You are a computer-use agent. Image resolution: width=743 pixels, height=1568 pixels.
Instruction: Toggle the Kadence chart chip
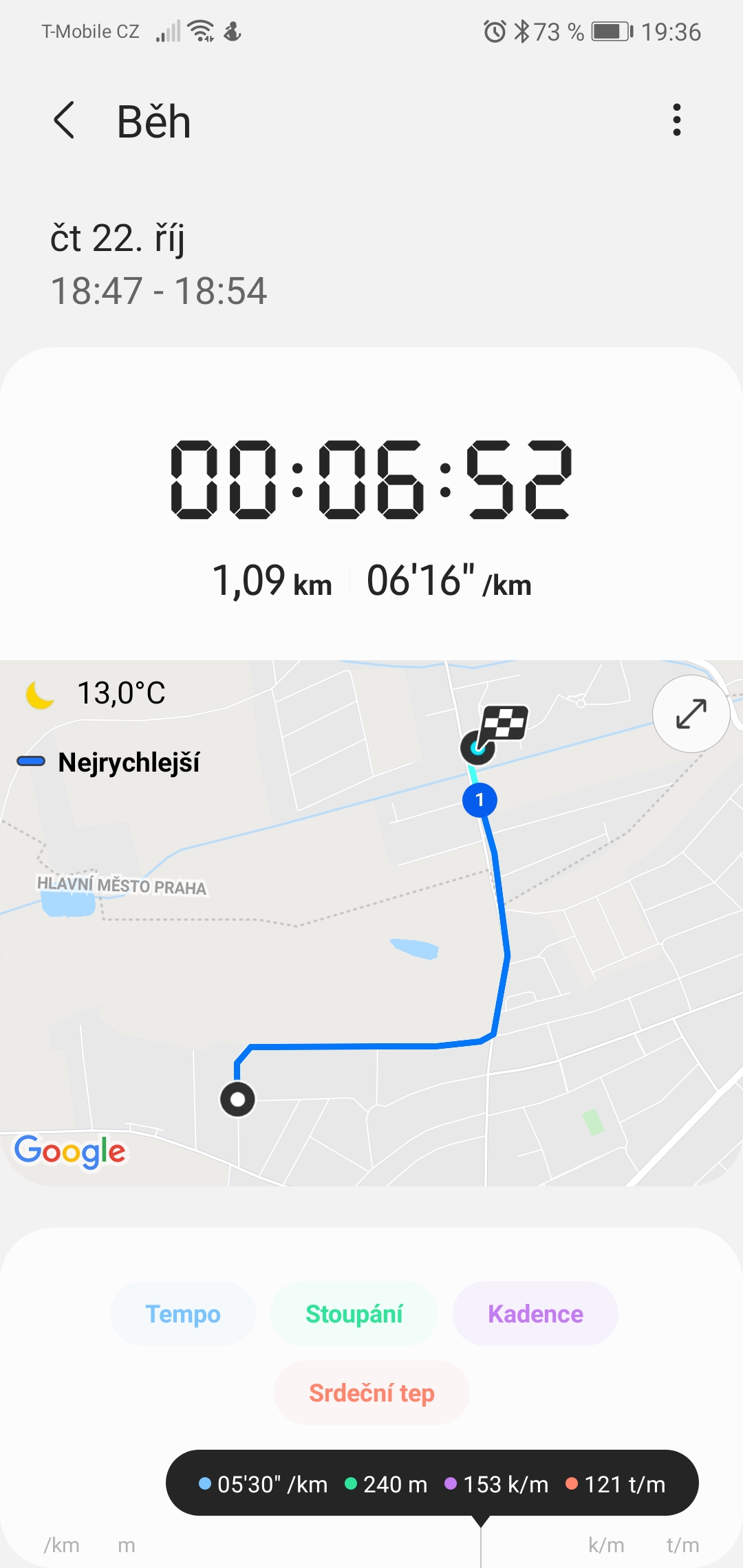[x=535, y=1314]
